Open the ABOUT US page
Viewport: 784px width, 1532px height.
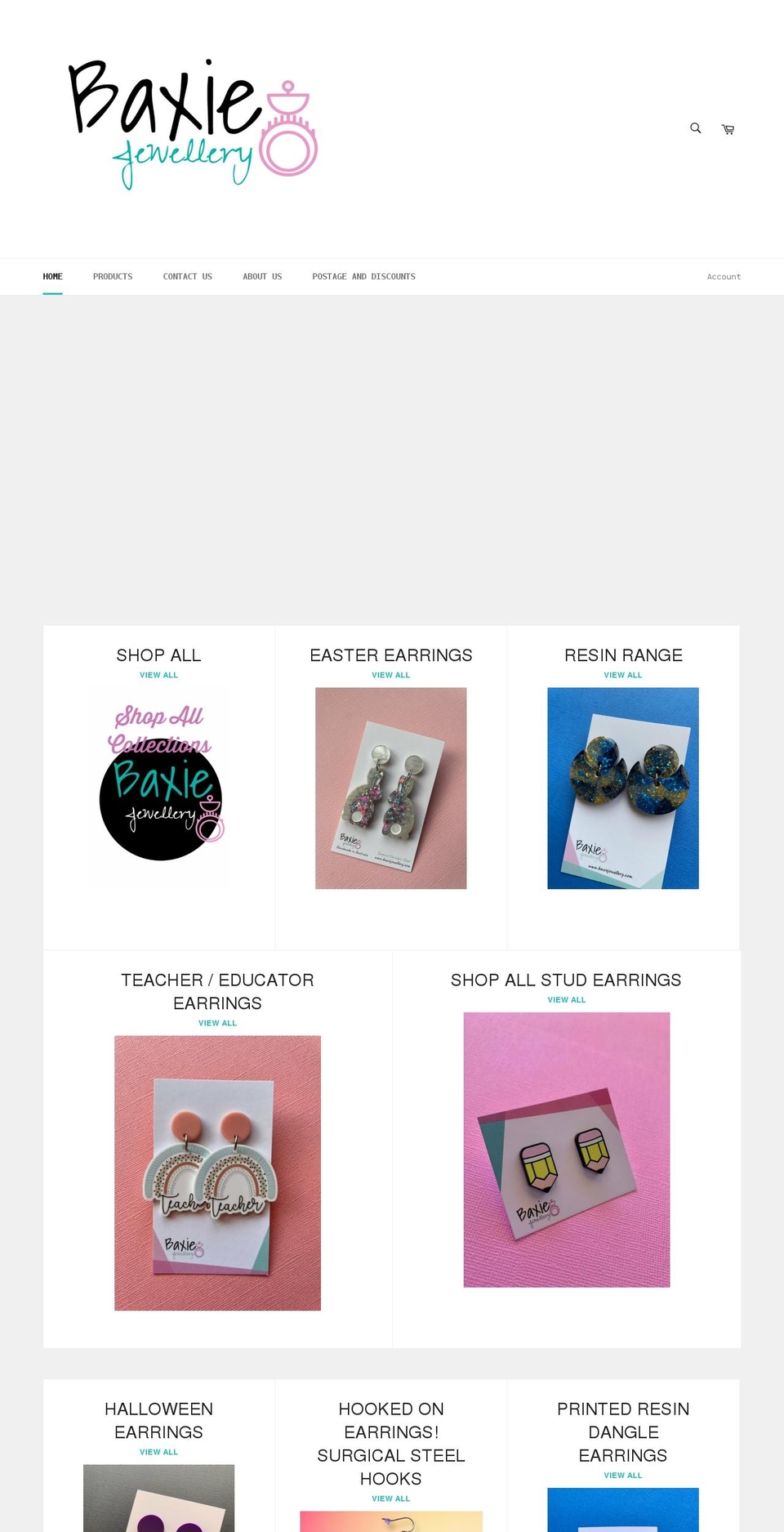(261, 276)
